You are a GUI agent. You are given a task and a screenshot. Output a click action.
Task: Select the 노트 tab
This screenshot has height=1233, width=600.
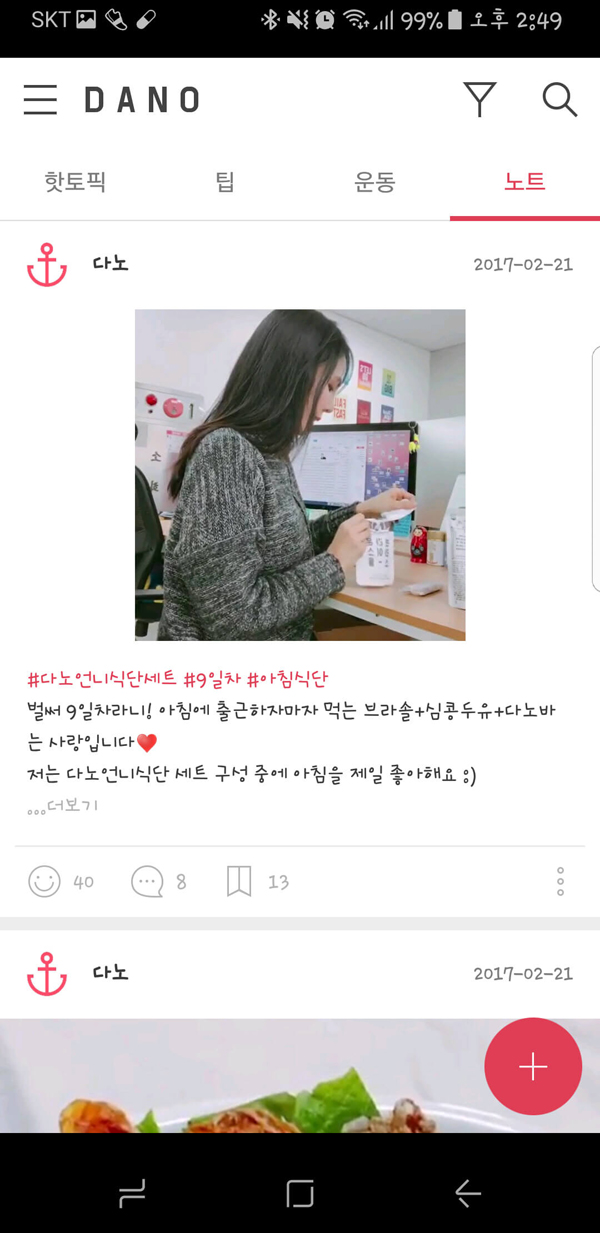(x=524, y=182)
